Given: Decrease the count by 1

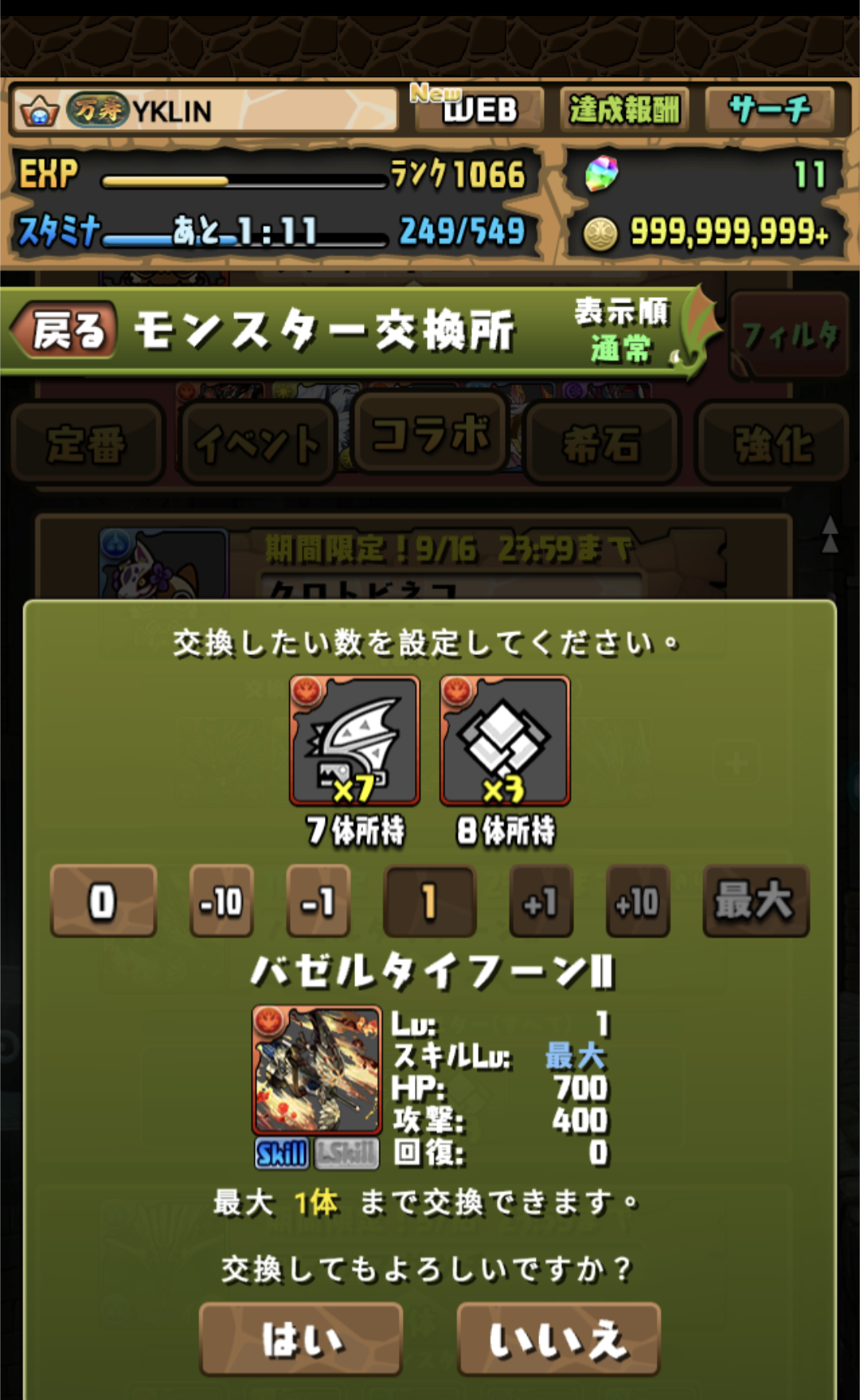Looking at the screenshot, I should (x=318, y=901).
